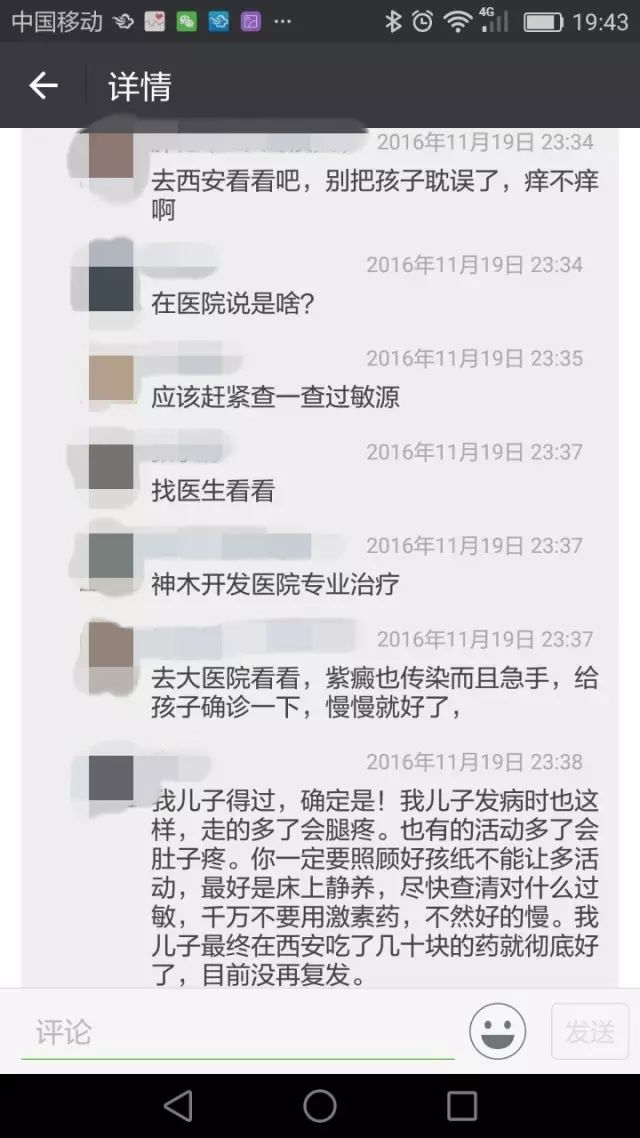Open avatar beside 应该赶紧查一查过敏源 comment
This screenshot has width=640, height=1138.
(x=111, y=380)
